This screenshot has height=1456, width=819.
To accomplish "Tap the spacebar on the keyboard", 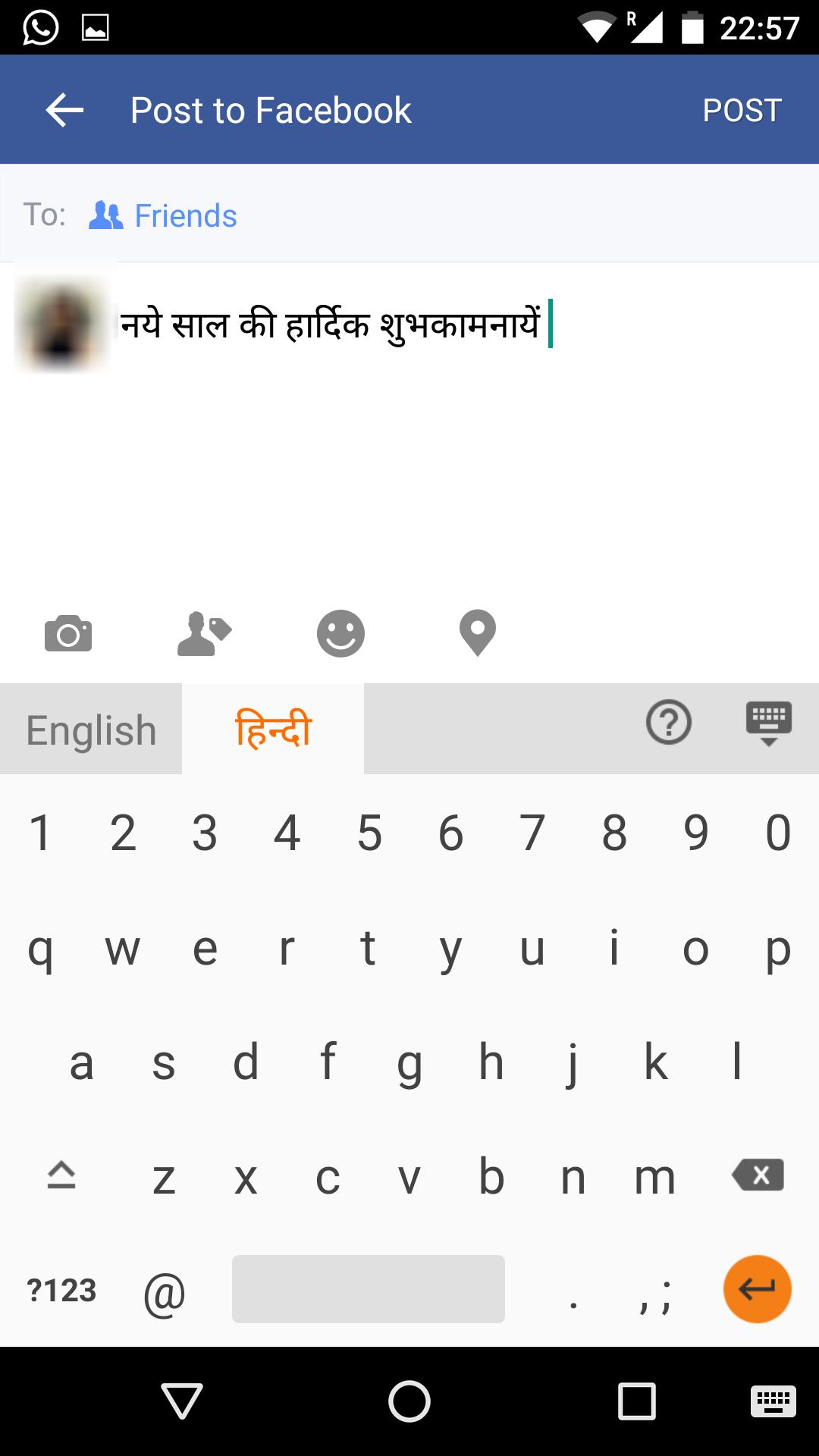I will [x=369, y=1288].
